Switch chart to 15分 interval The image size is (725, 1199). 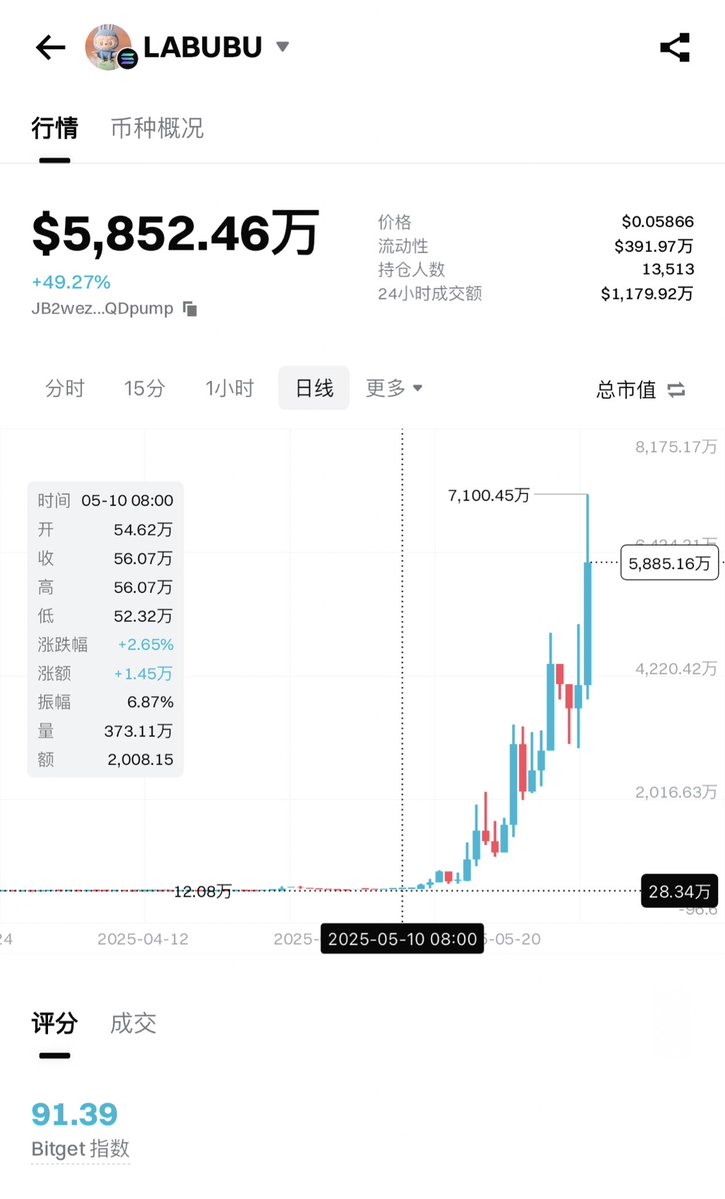(x=145, y=388)
